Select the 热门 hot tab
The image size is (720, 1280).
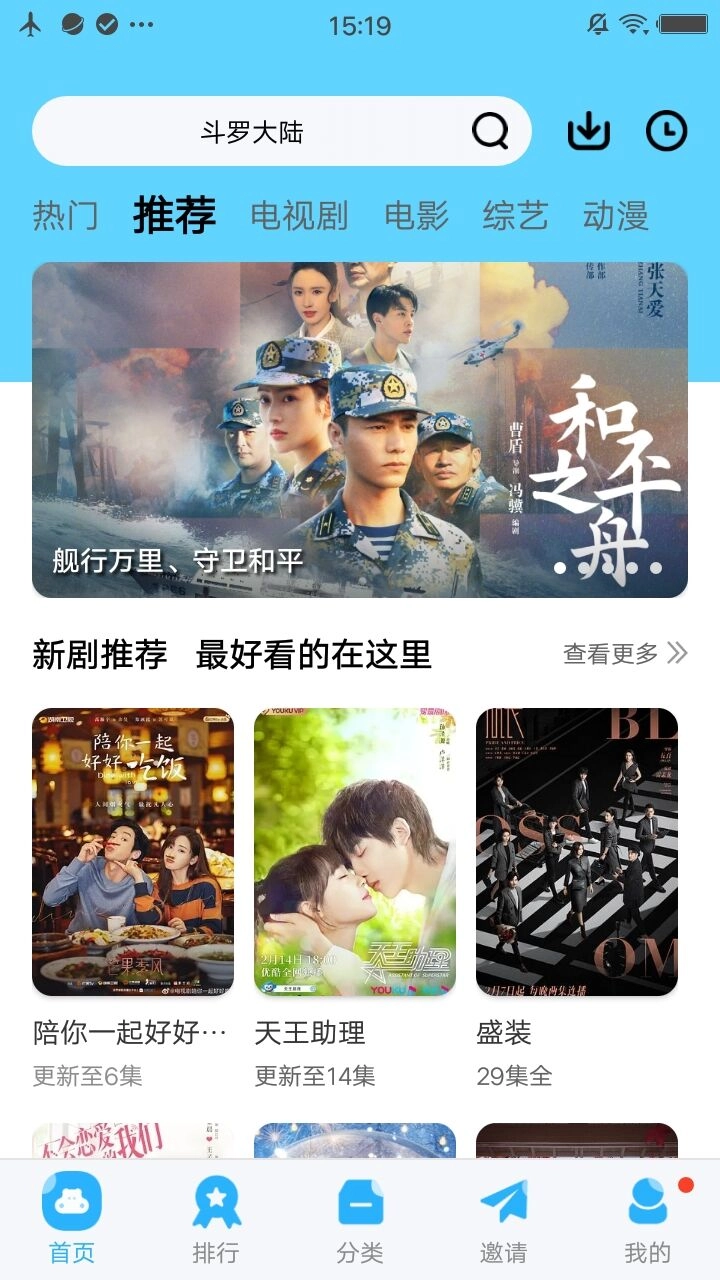click(x=64, y=214)
